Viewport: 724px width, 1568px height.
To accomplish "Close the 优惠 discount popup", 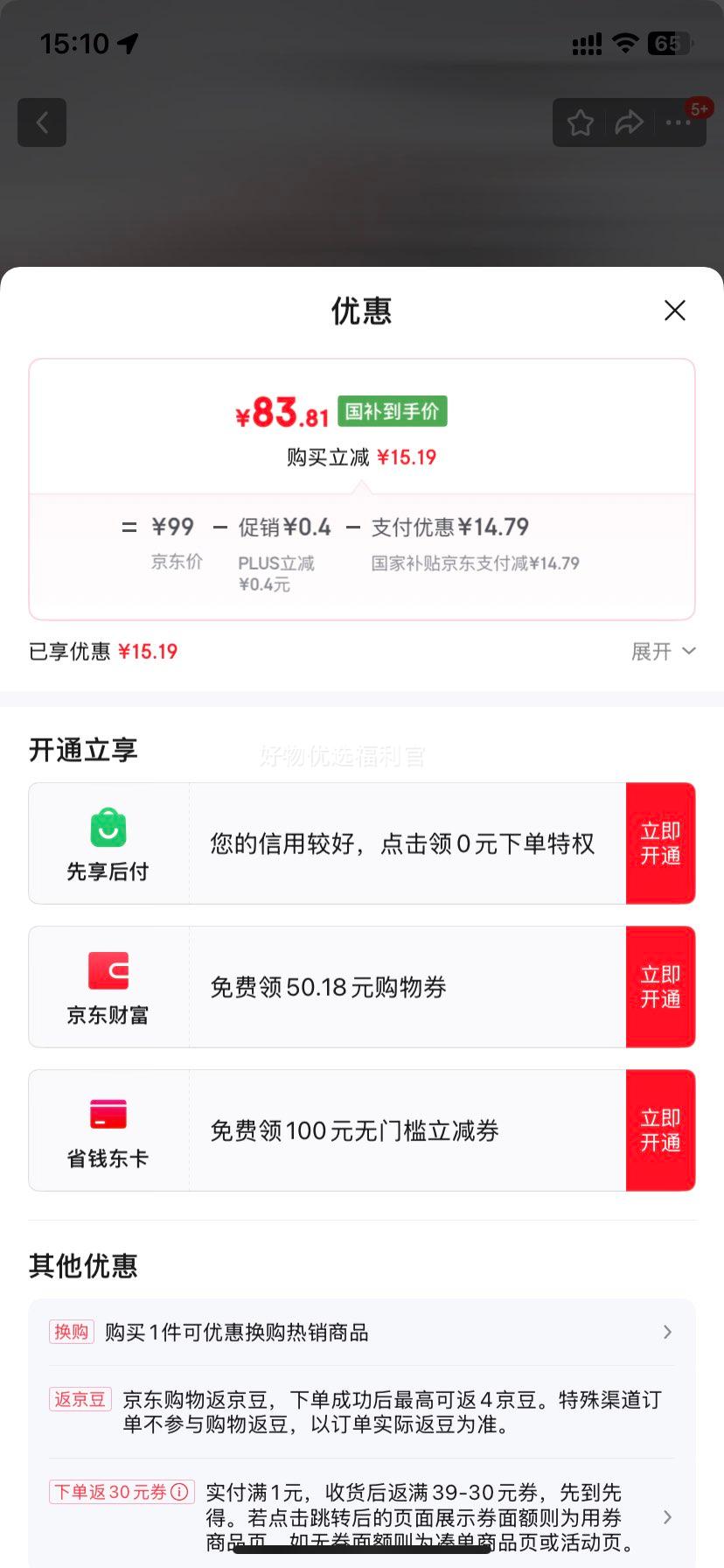I will pos(674,311).
